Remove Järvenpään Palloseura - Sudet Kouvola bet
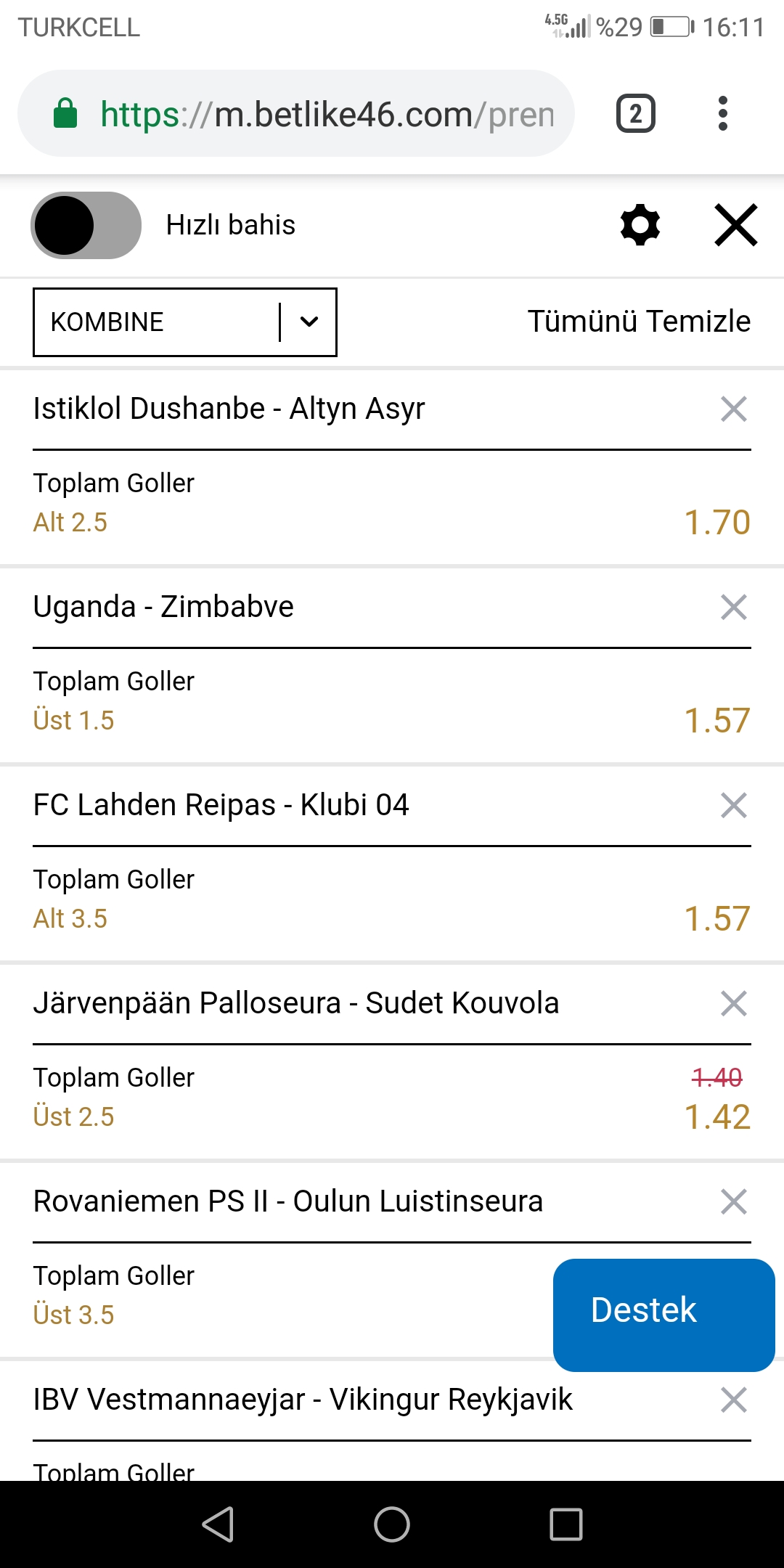 734,1003
